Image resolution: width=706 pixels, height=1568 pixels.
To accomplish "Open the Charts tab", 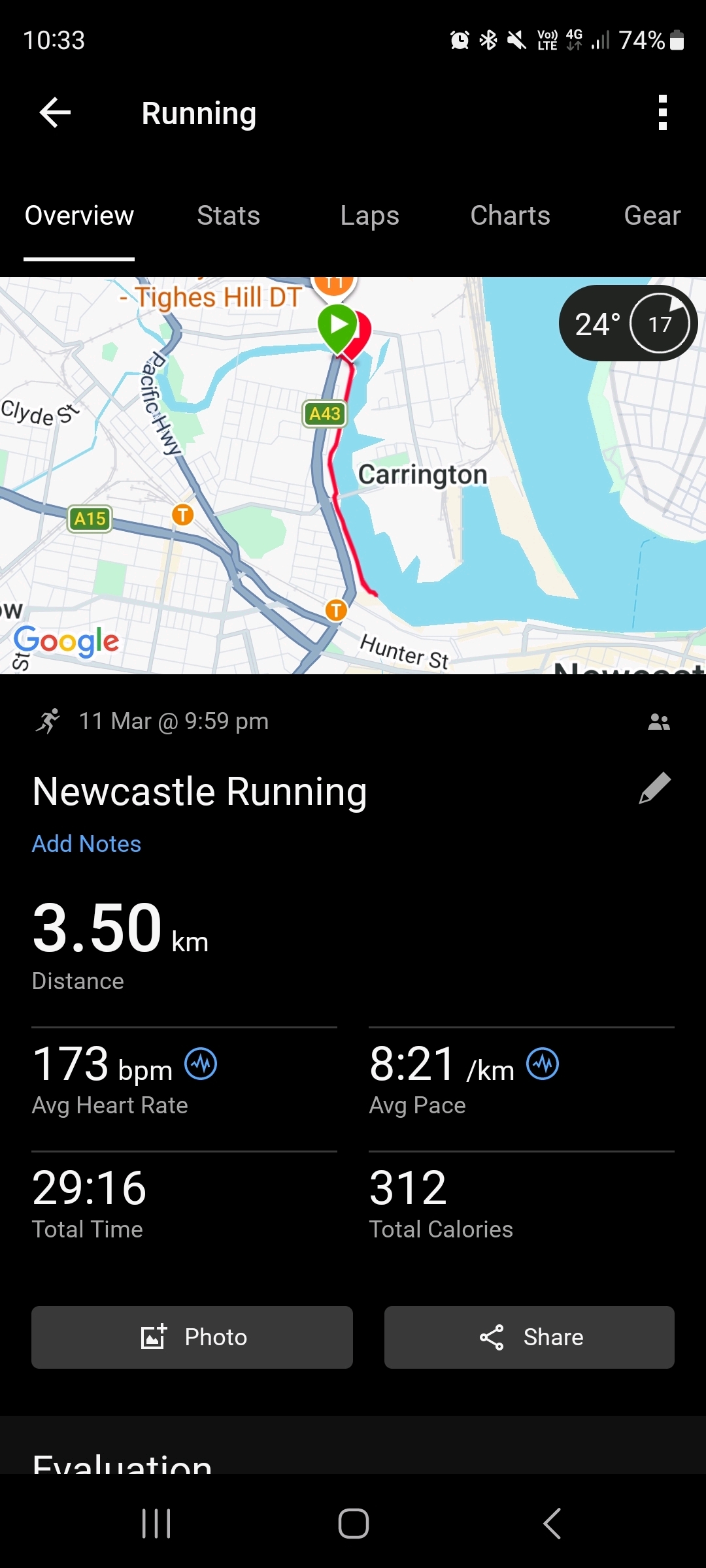I will (x=510, y=216).
